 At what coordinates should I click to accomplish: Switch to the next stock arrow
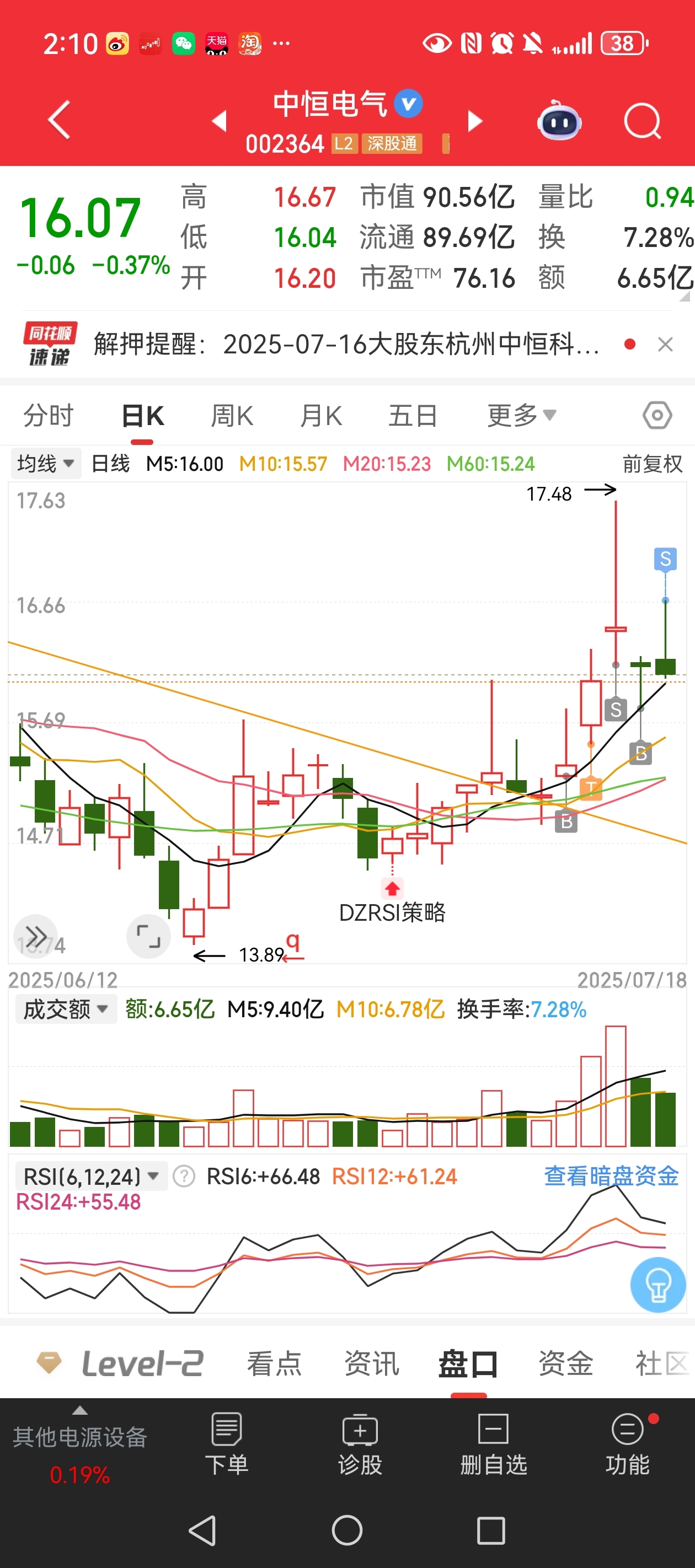[x=474, y=121]
